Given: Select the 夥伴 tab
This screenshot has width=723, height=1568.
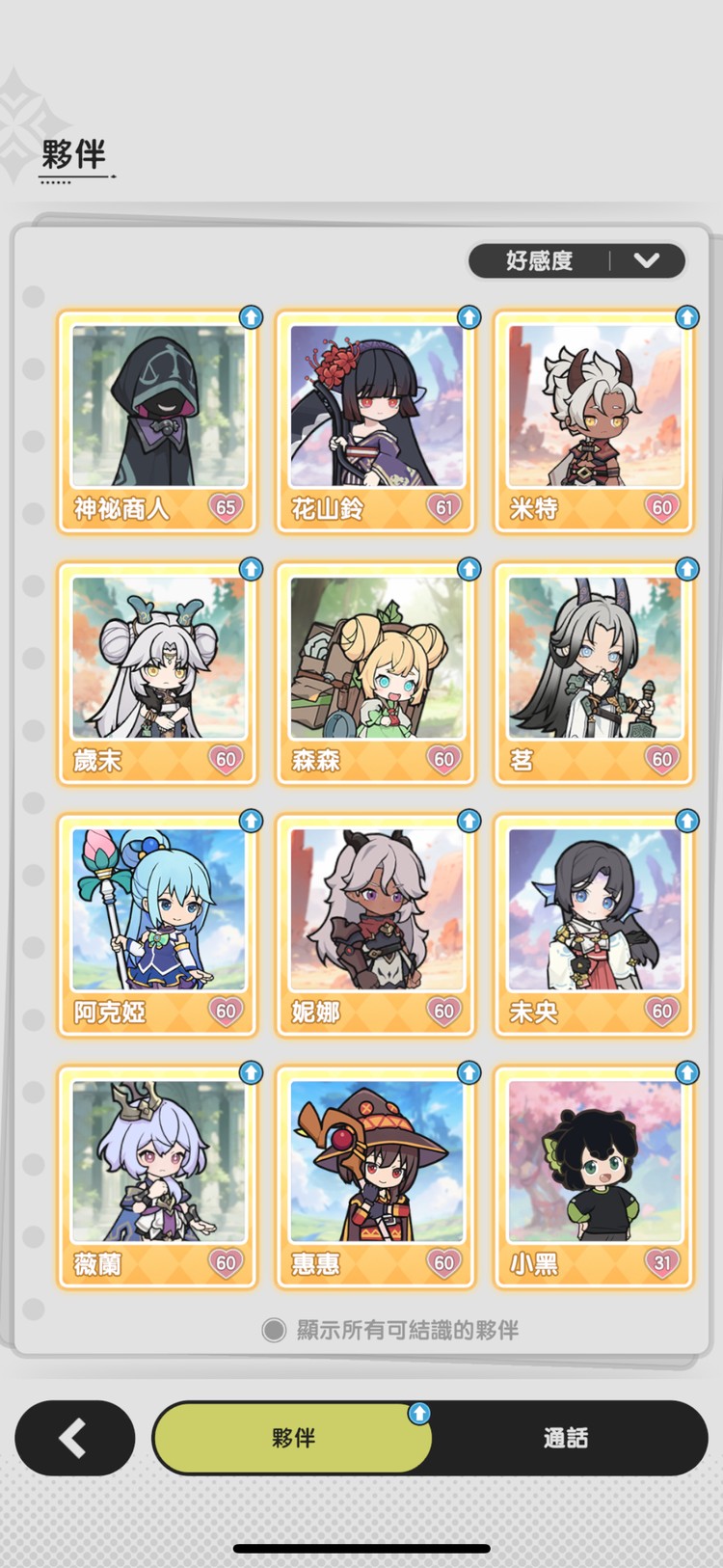Looking at the screenshot, I should coord(293,1438).
